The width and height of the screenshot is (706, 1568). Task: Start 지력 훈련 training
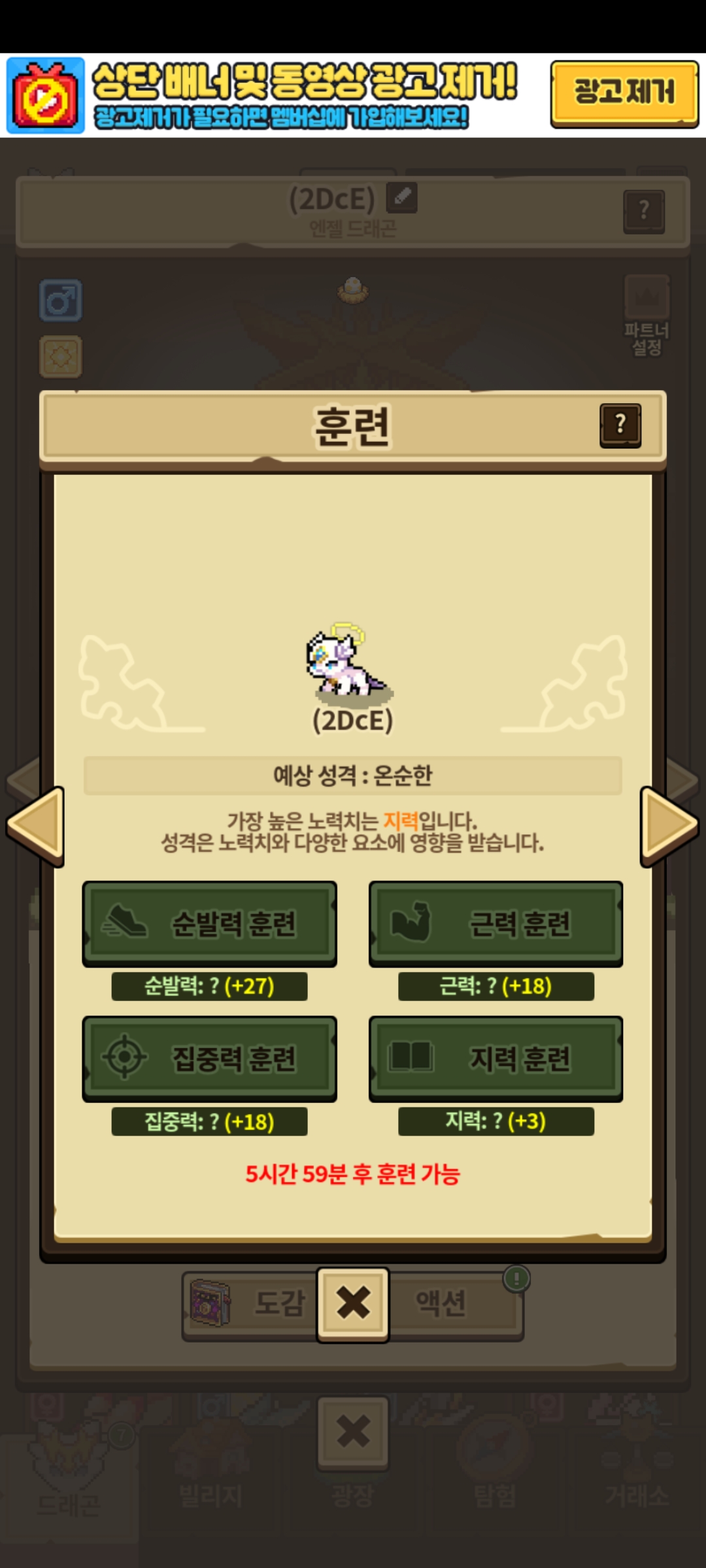[496, 1058]
